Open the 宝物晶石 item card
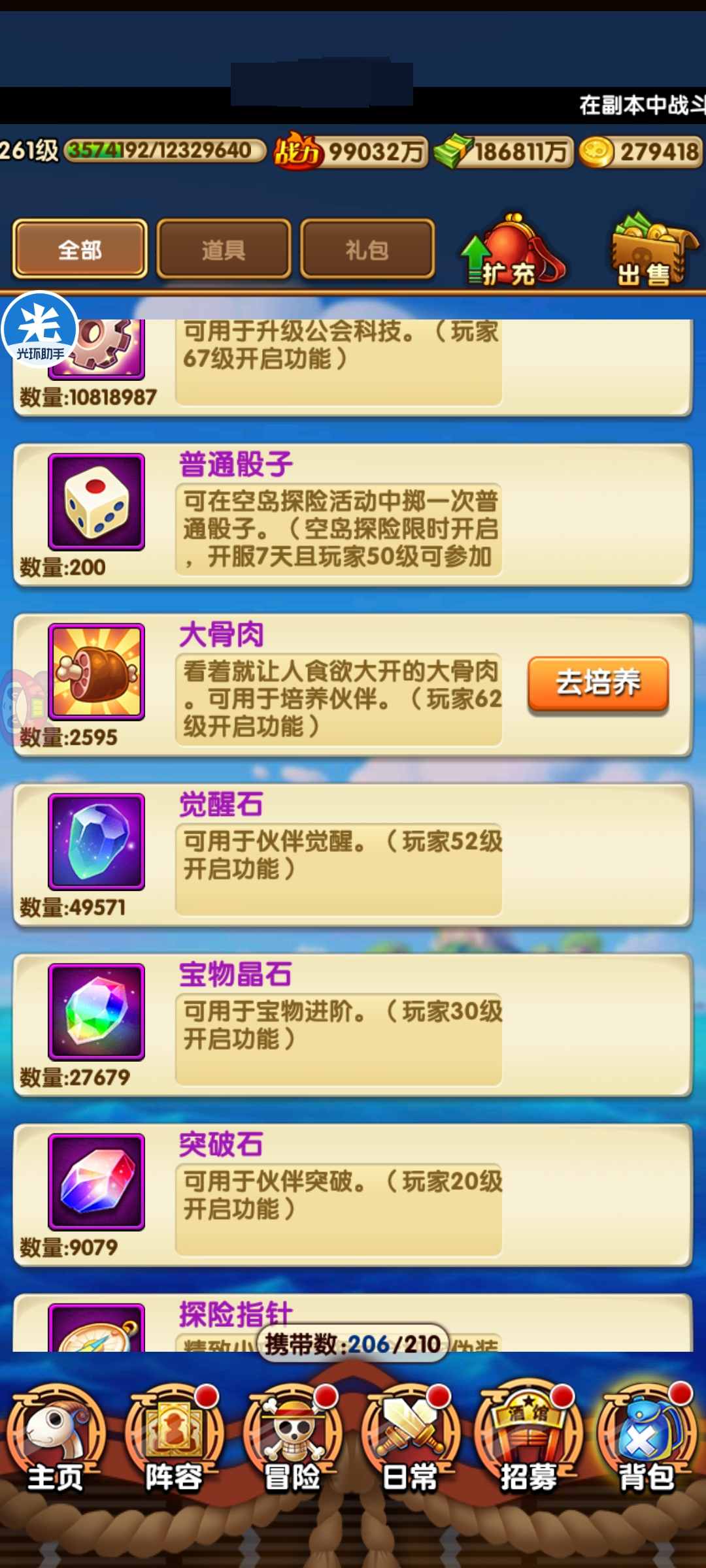706x1568 pixels. (x=353, y=1024)
